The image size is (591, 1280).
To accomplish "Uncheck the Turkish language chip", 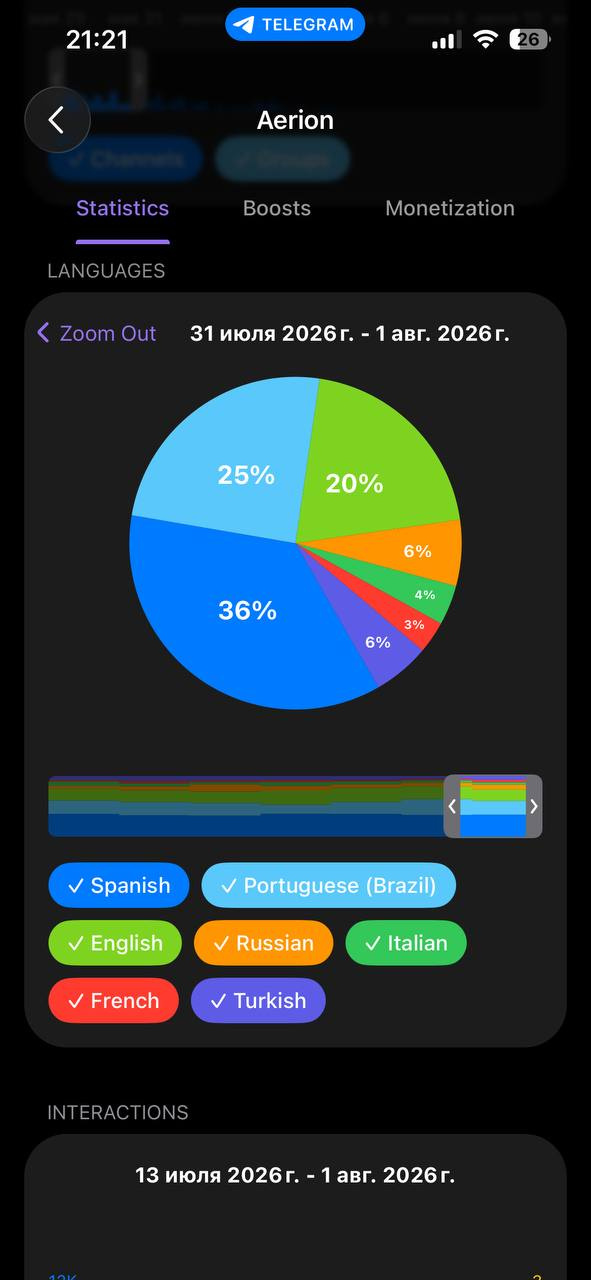I will coord(258,1001).
